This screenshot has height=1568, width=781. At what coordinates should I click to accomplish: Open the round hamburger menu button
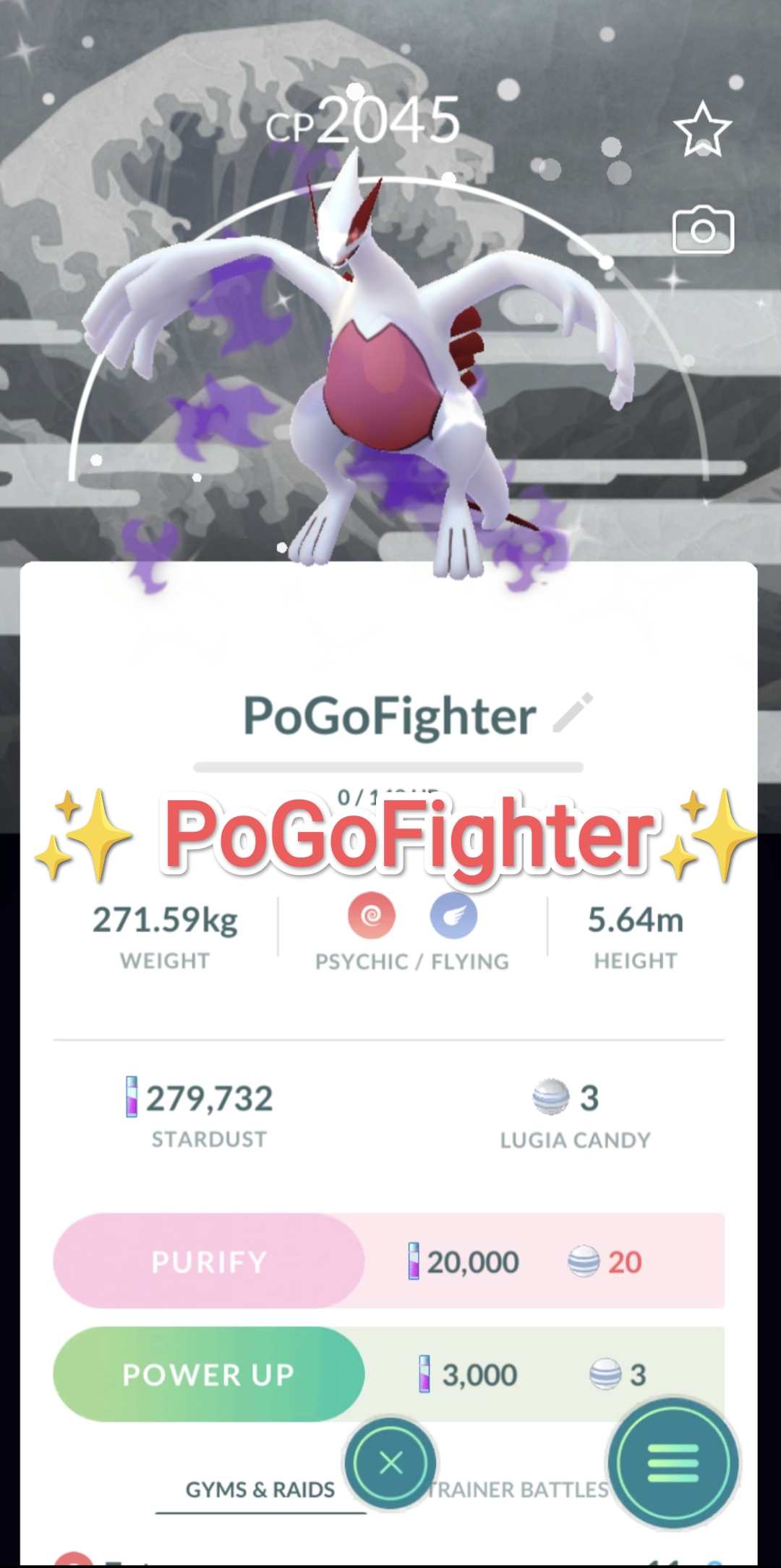pos(673,1463)
